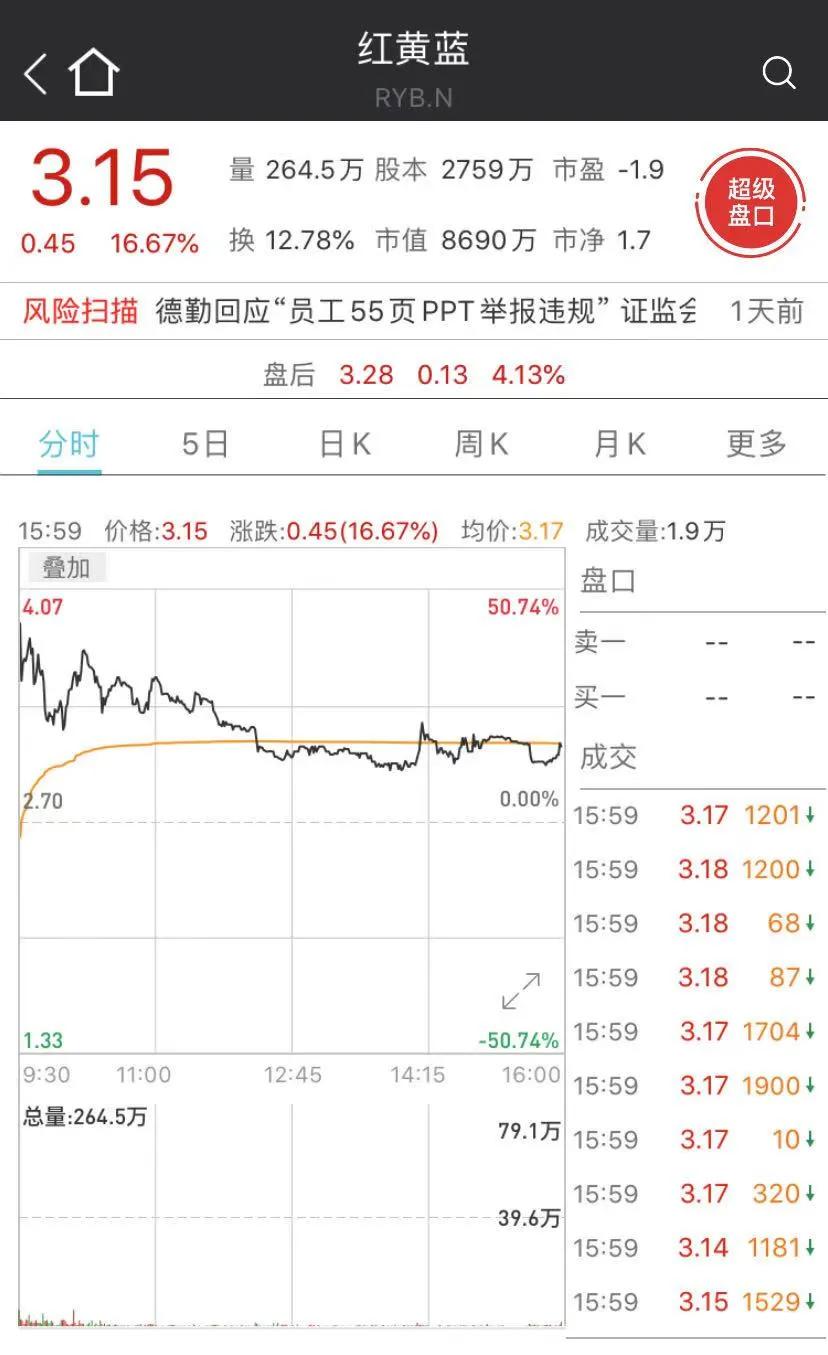Switch to the 5日 tab
This screenshot has height=1355, width=828.
(205, 443)
